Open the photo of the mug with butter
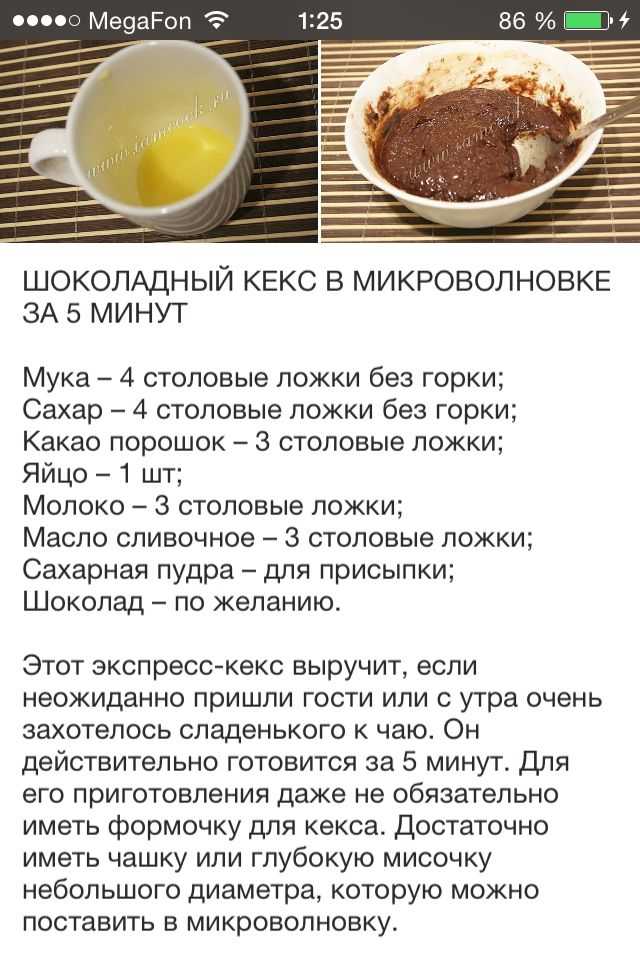Viewport: 640px width, 960px height. pos(158,140)
